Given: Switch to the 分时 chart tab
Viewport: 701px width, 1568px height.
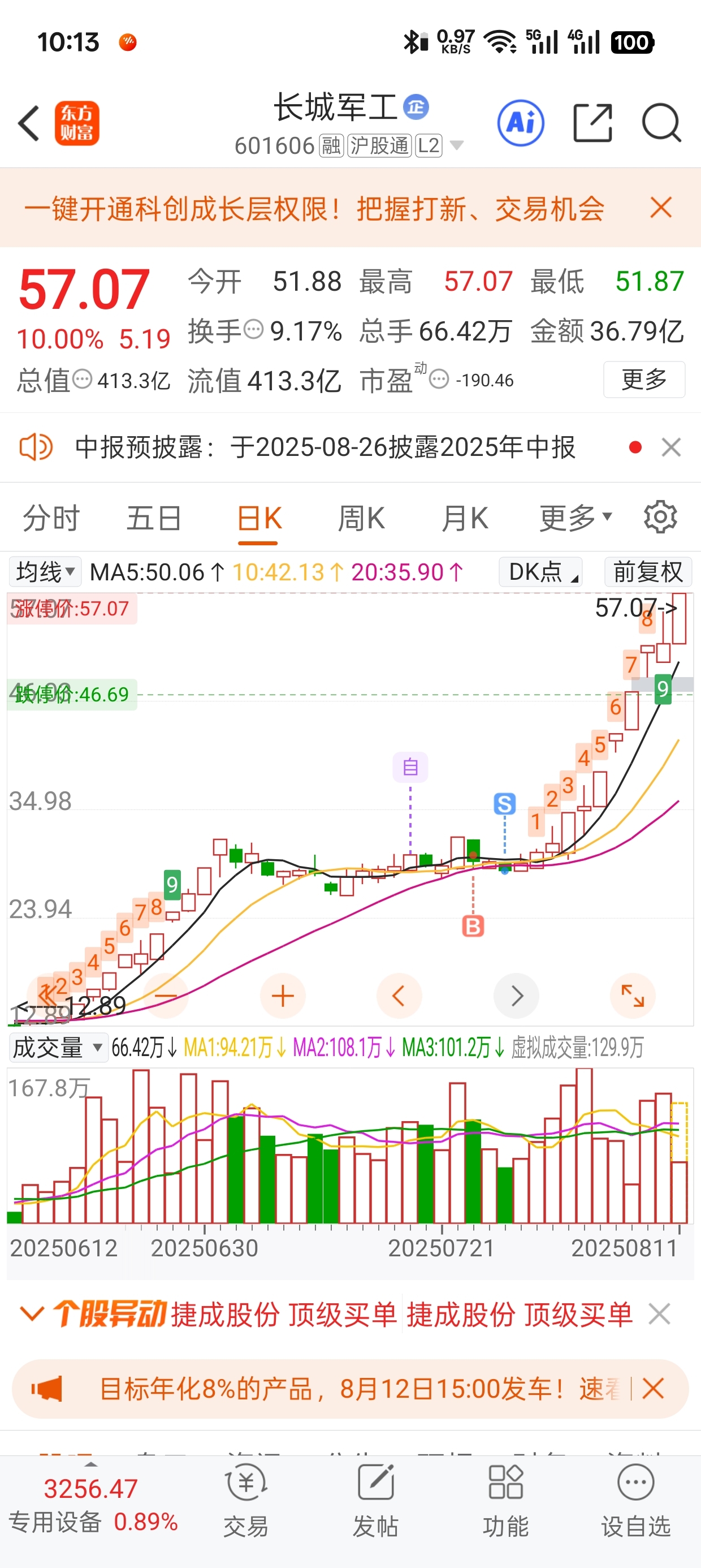Looking at the screenshot, I should coord(51,519).
